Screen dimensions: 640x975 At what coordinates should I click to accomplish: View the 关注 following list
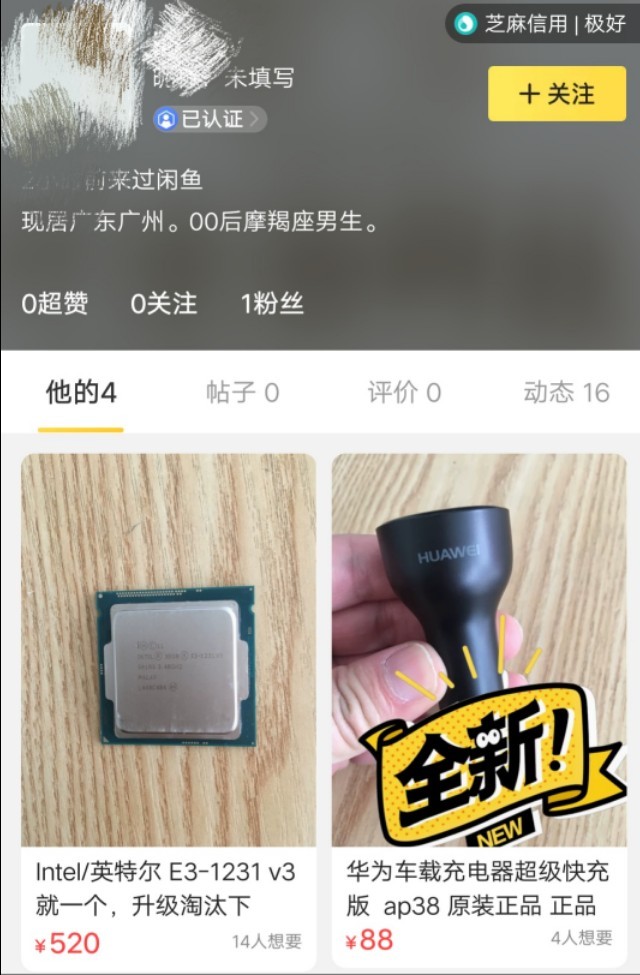164,304
